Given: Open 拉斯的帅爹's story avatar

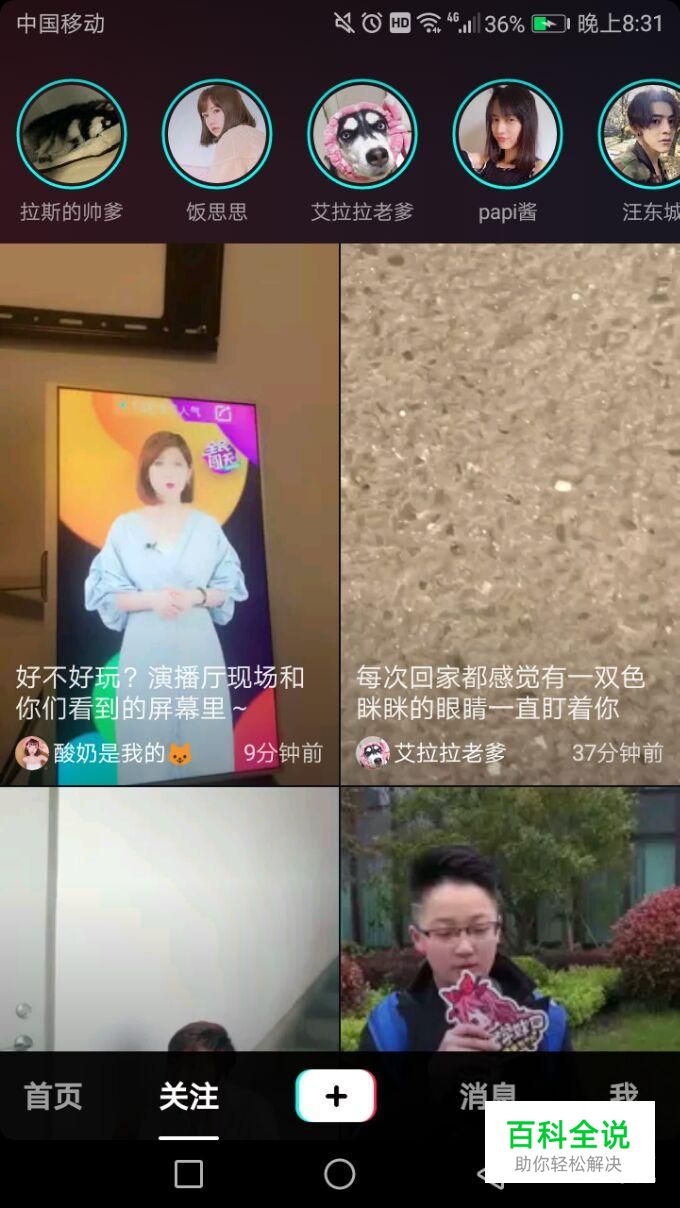Looking at the screenshot, I should 71,135.
